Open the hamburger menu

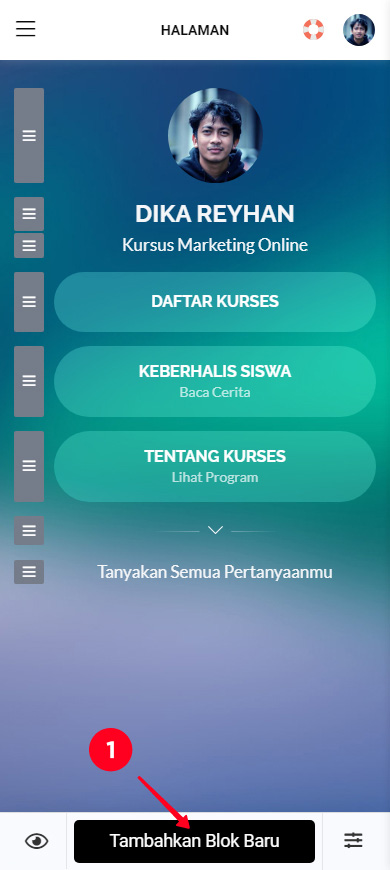point(26,29)
